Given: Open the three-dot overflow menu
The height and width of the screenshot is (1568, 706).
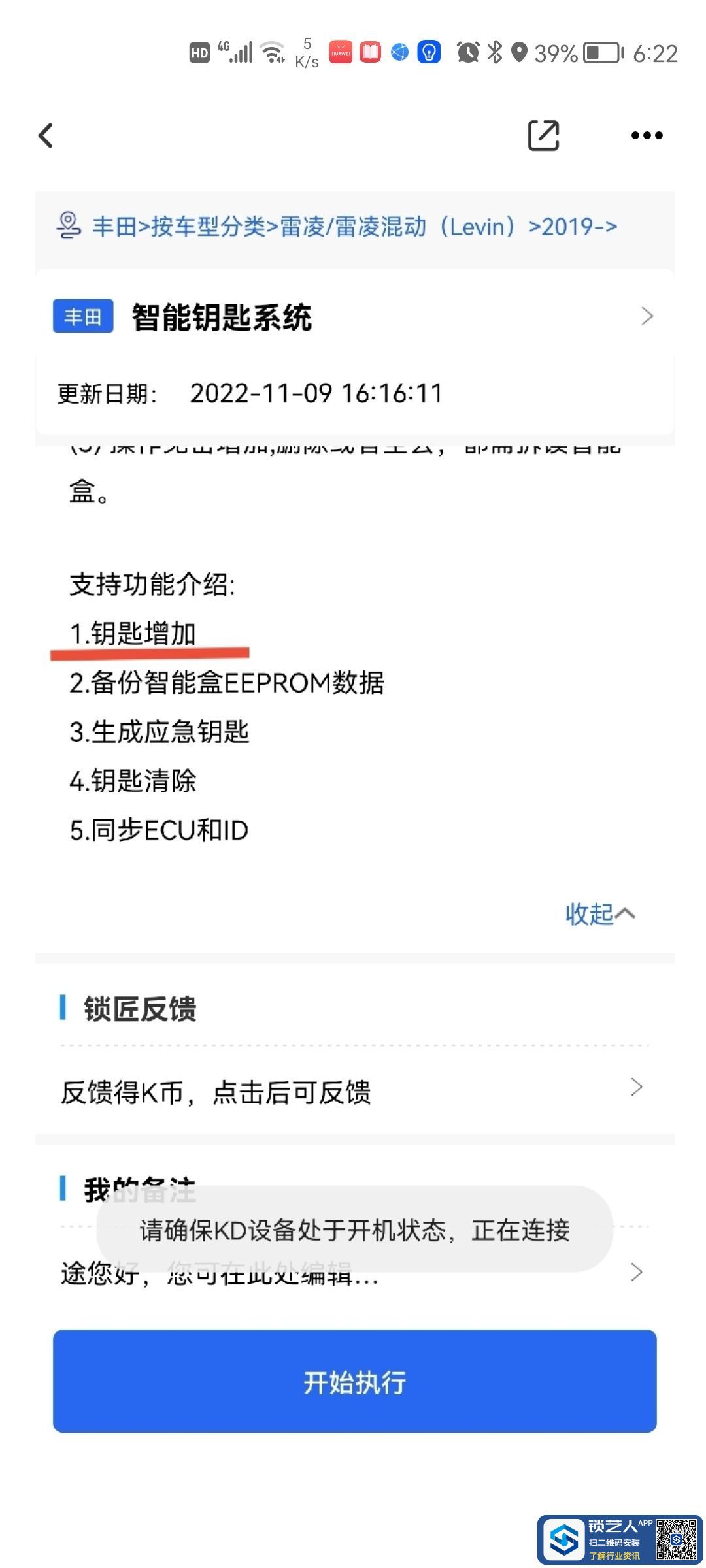Looking at the screenshot, I should pos(647,136).
